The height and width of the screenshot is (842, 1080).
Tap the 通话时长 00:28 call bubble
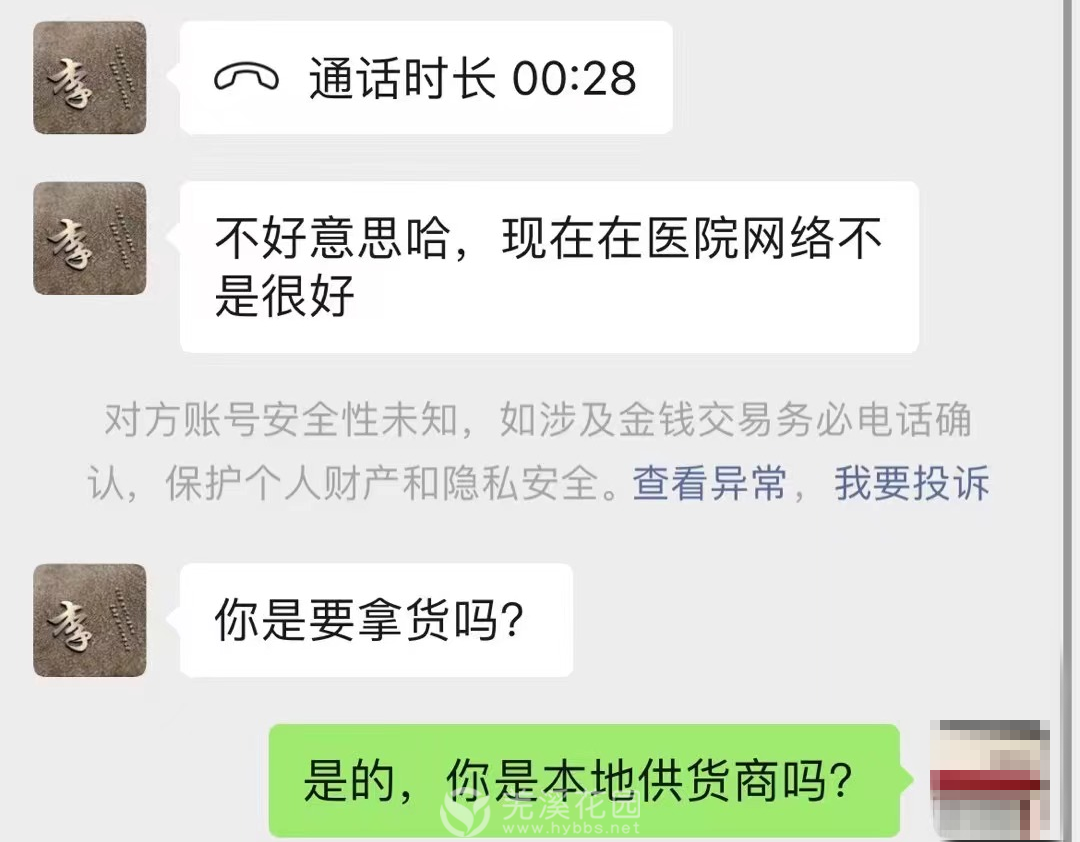point(426,78)
